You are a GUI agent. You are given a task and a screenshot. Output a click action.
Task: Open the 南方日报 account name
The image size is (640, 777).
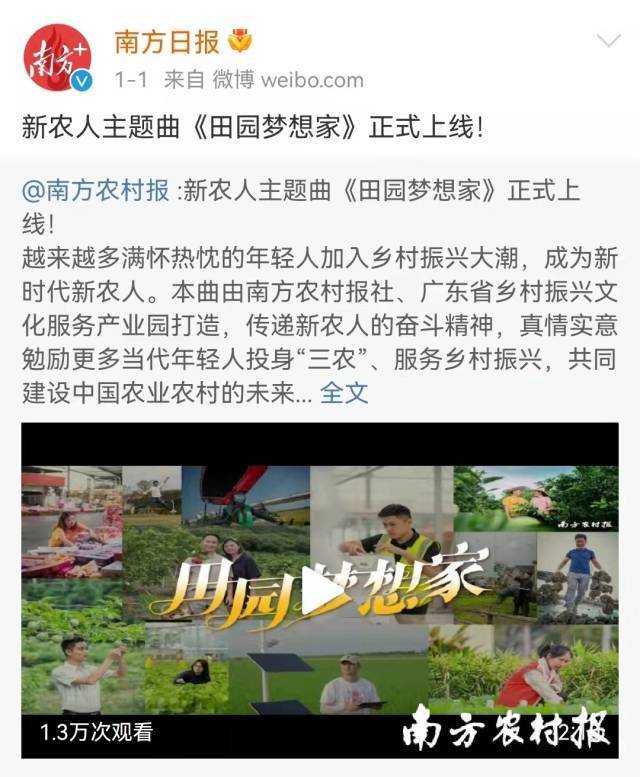(x=167, y=42)
